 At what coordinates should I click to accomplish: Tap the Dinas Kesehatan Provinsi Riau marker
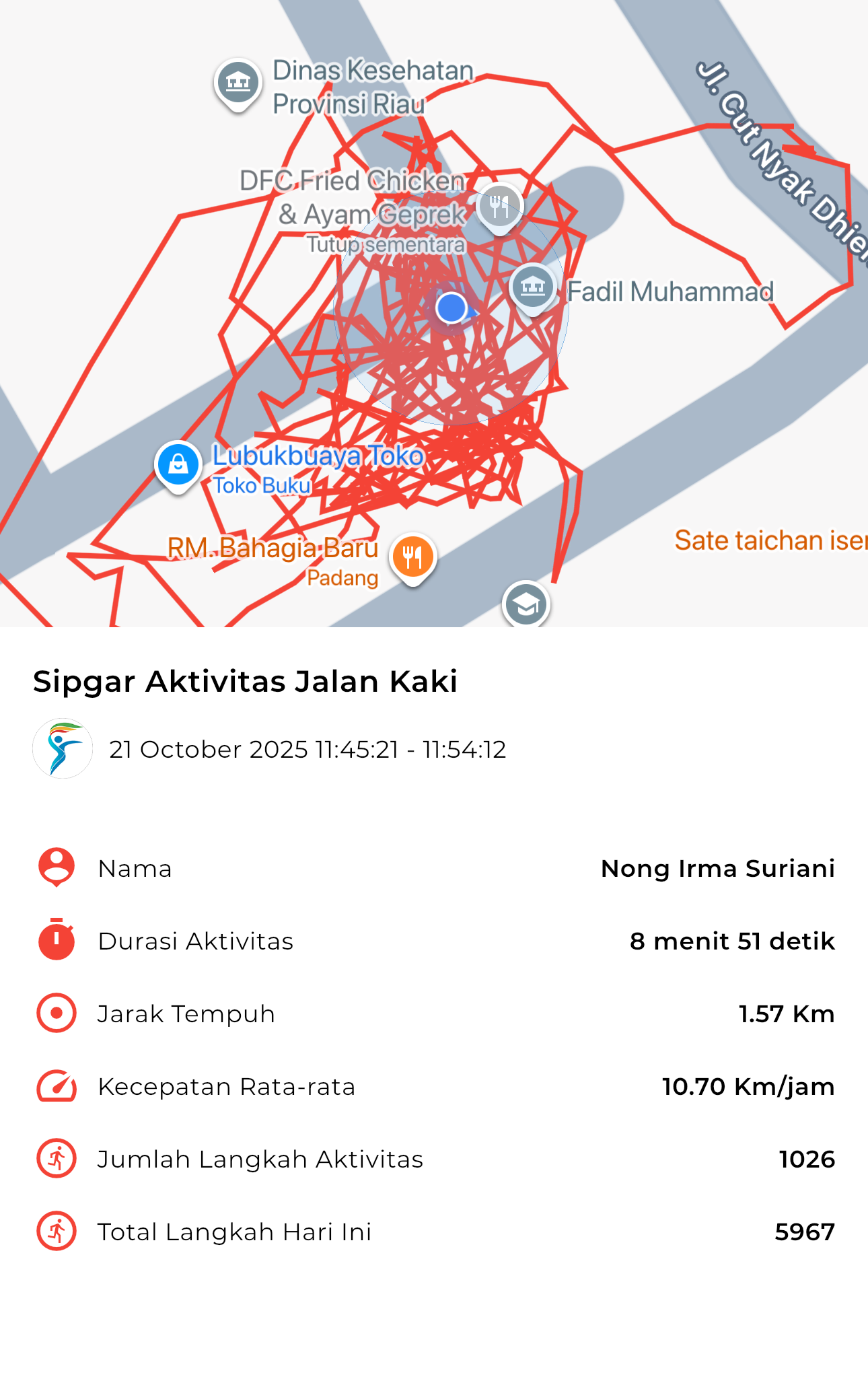[238, 82]
